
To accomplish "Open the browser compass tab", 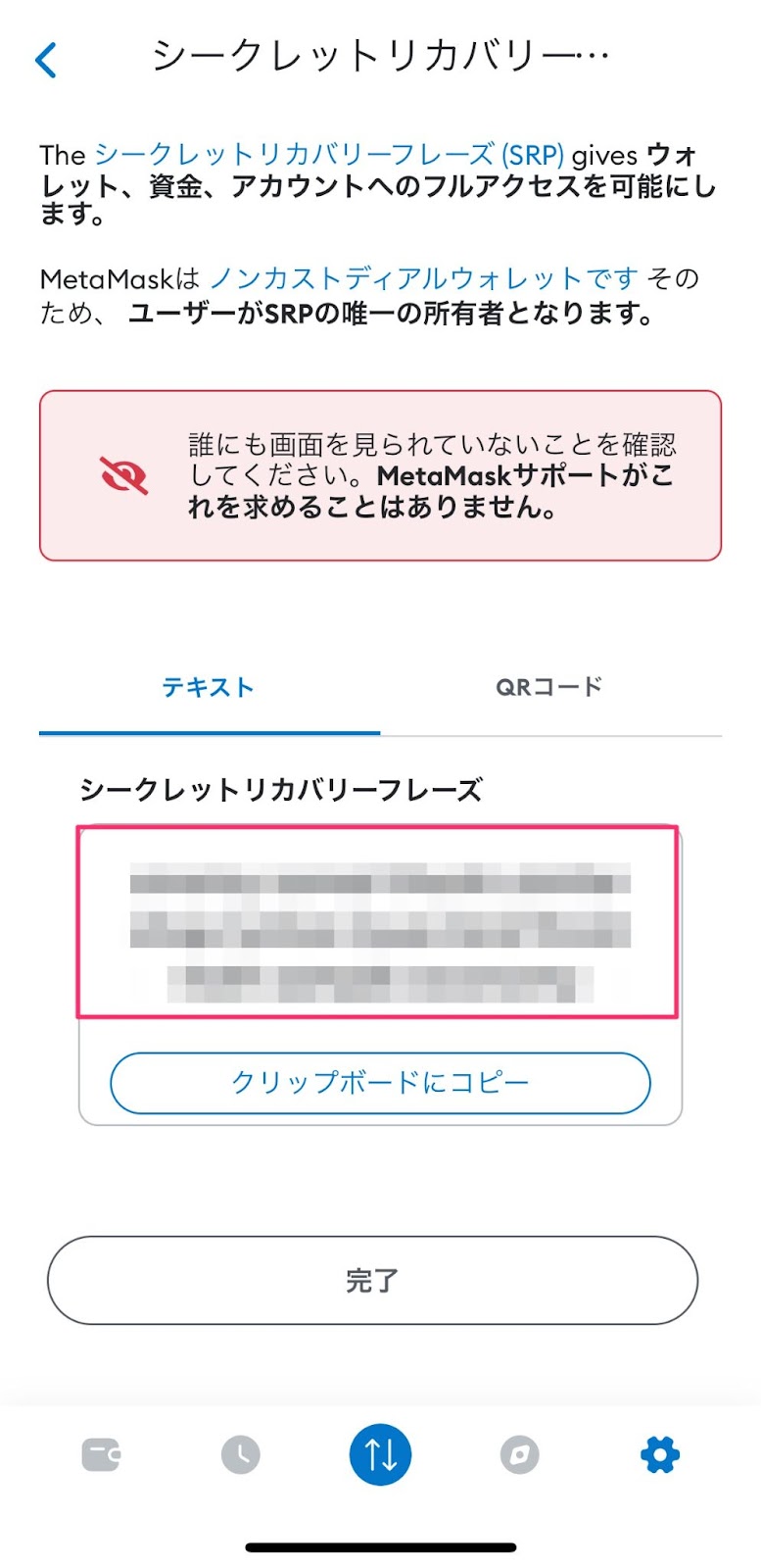I will coord(519,1455).
